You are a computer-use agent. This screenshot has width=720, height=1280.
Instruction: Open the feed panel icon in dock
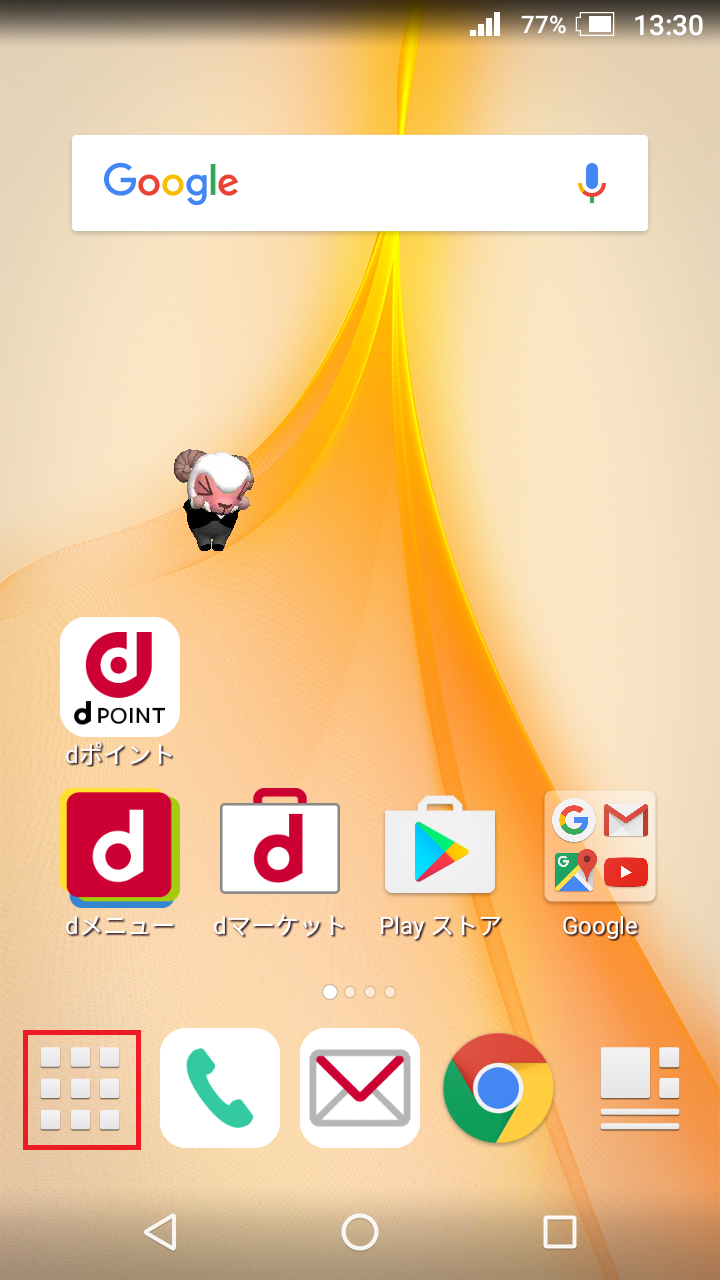(640, 1088)
